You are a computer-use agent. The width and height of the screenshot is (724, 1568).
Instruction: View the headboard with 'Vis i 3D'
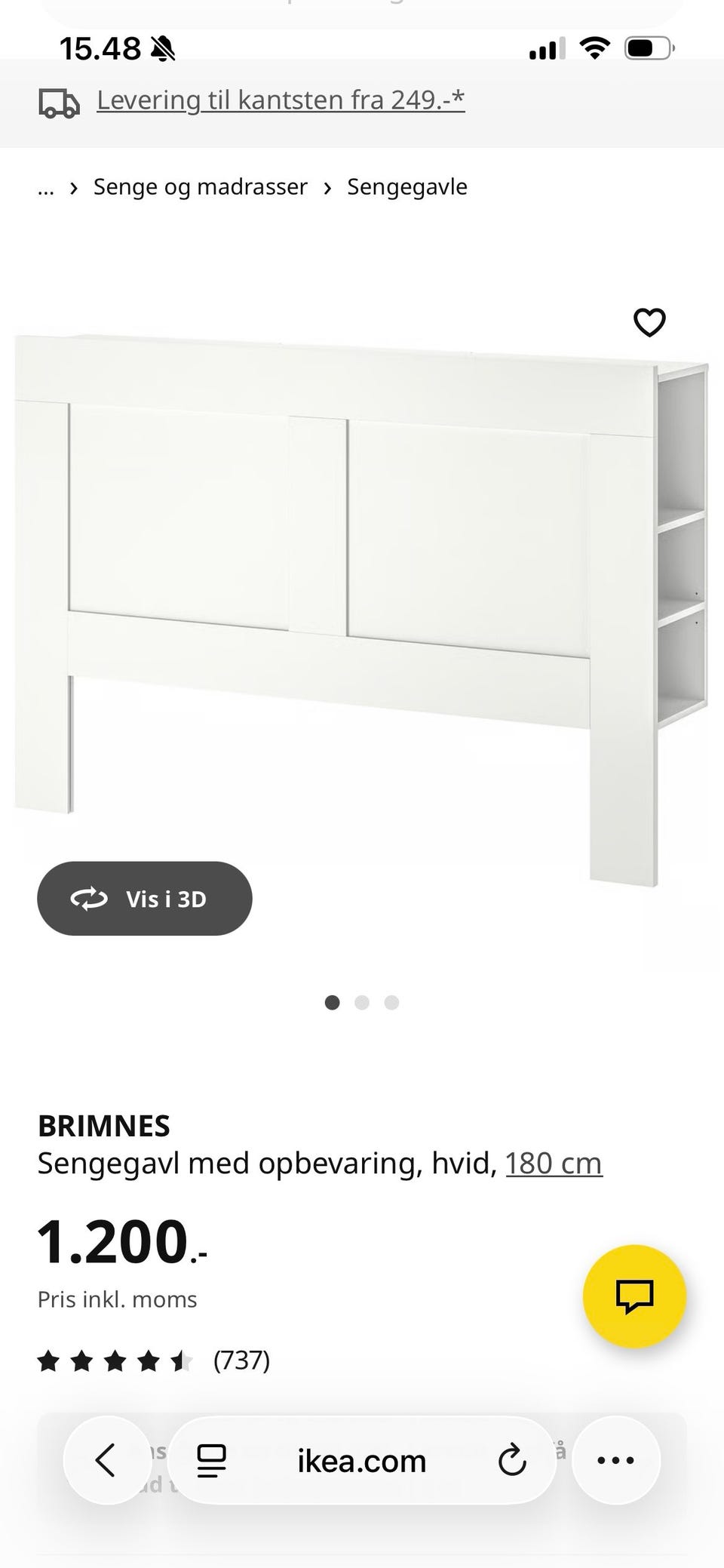(145, 899)
